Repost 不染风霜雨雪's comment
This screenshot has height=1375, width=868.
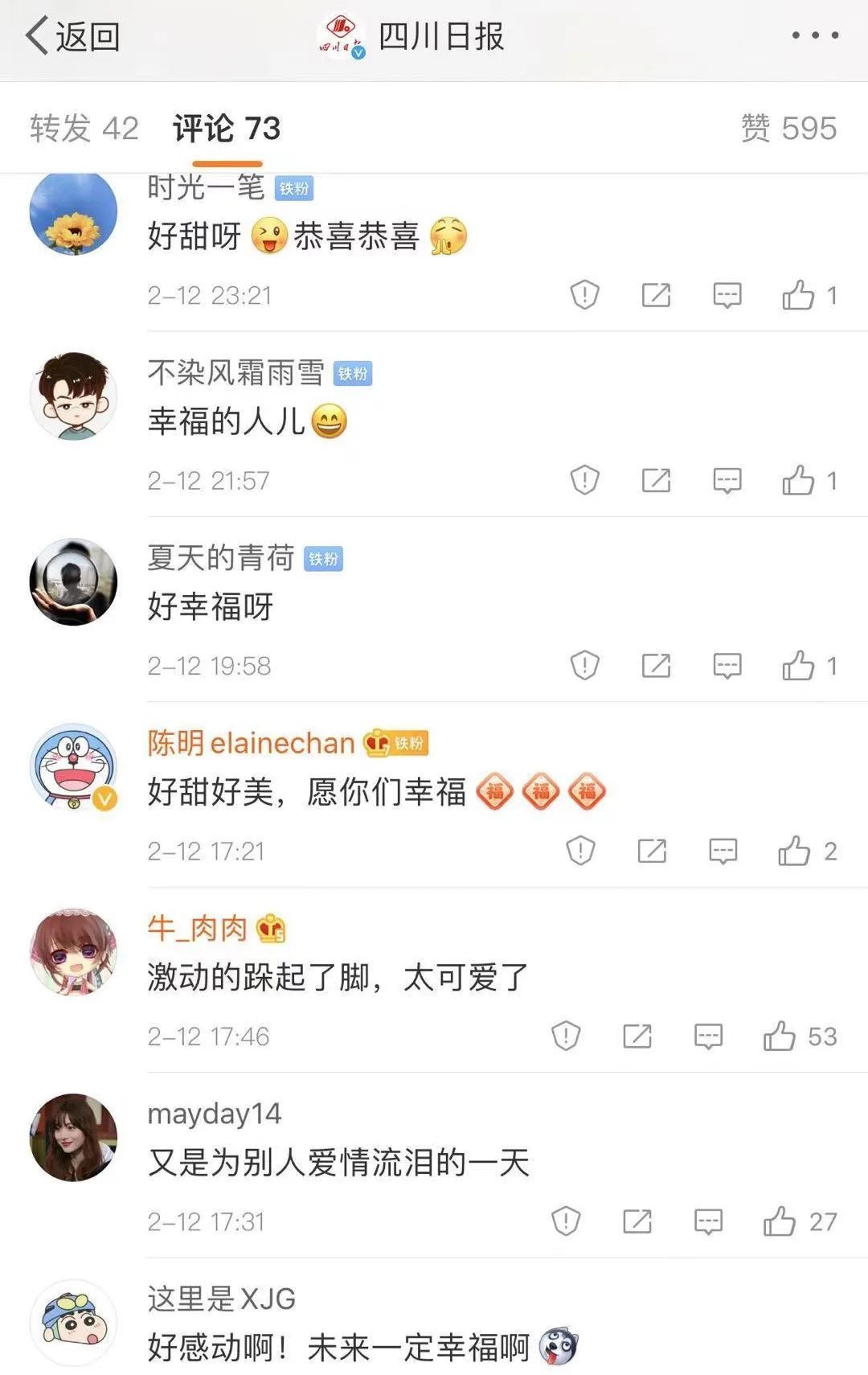click(656, 481)
